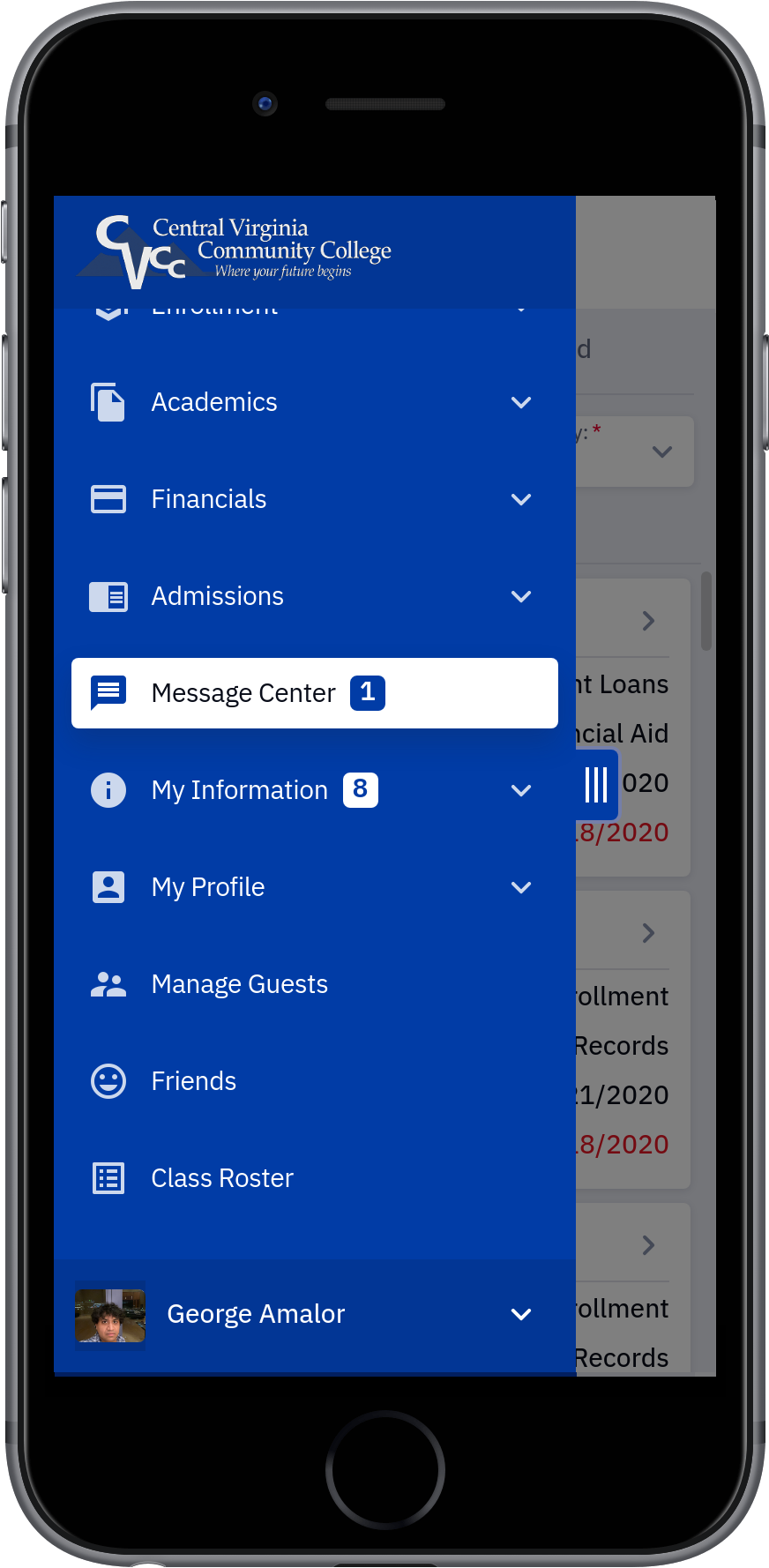769x1568 pixels.
Task: Open Message Center
Action: (314, 693)
